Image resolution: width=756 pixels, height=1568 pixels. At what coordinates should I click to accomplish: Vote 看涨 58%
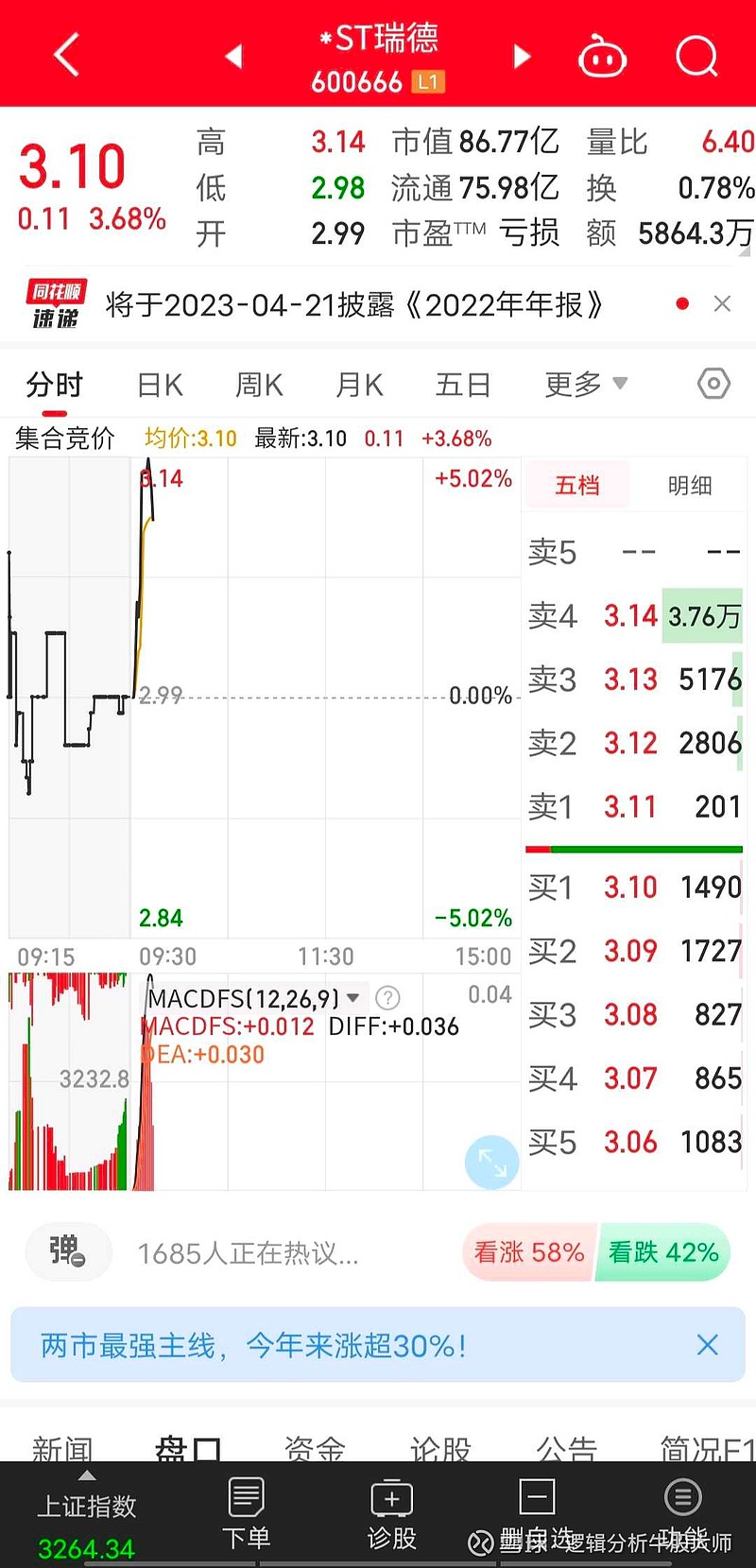(529, 1253)
